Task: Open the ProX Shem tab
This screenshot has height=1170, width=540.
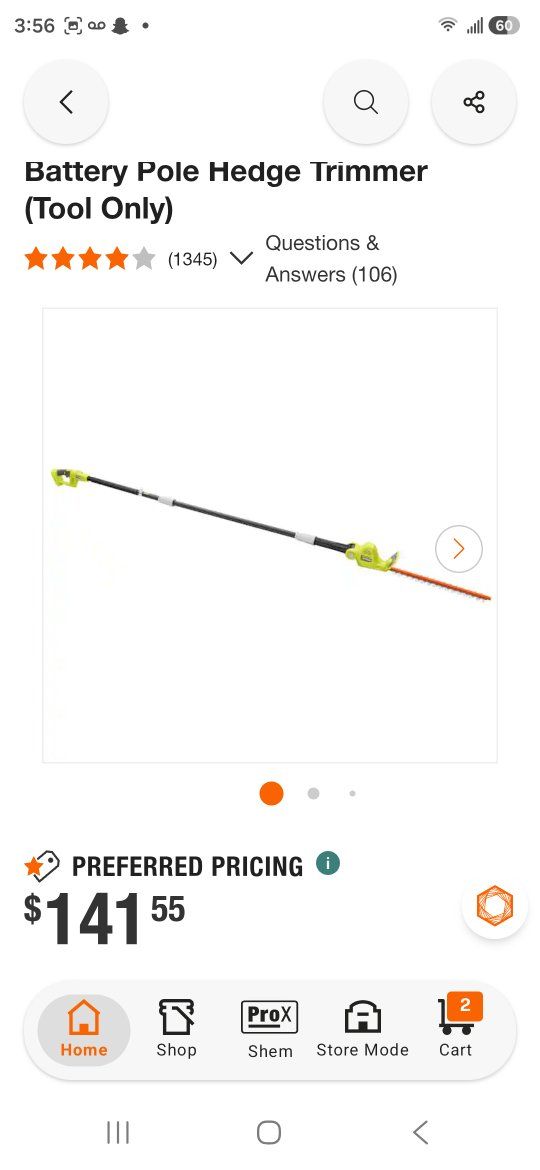Action: click(x=270, y=1030)
